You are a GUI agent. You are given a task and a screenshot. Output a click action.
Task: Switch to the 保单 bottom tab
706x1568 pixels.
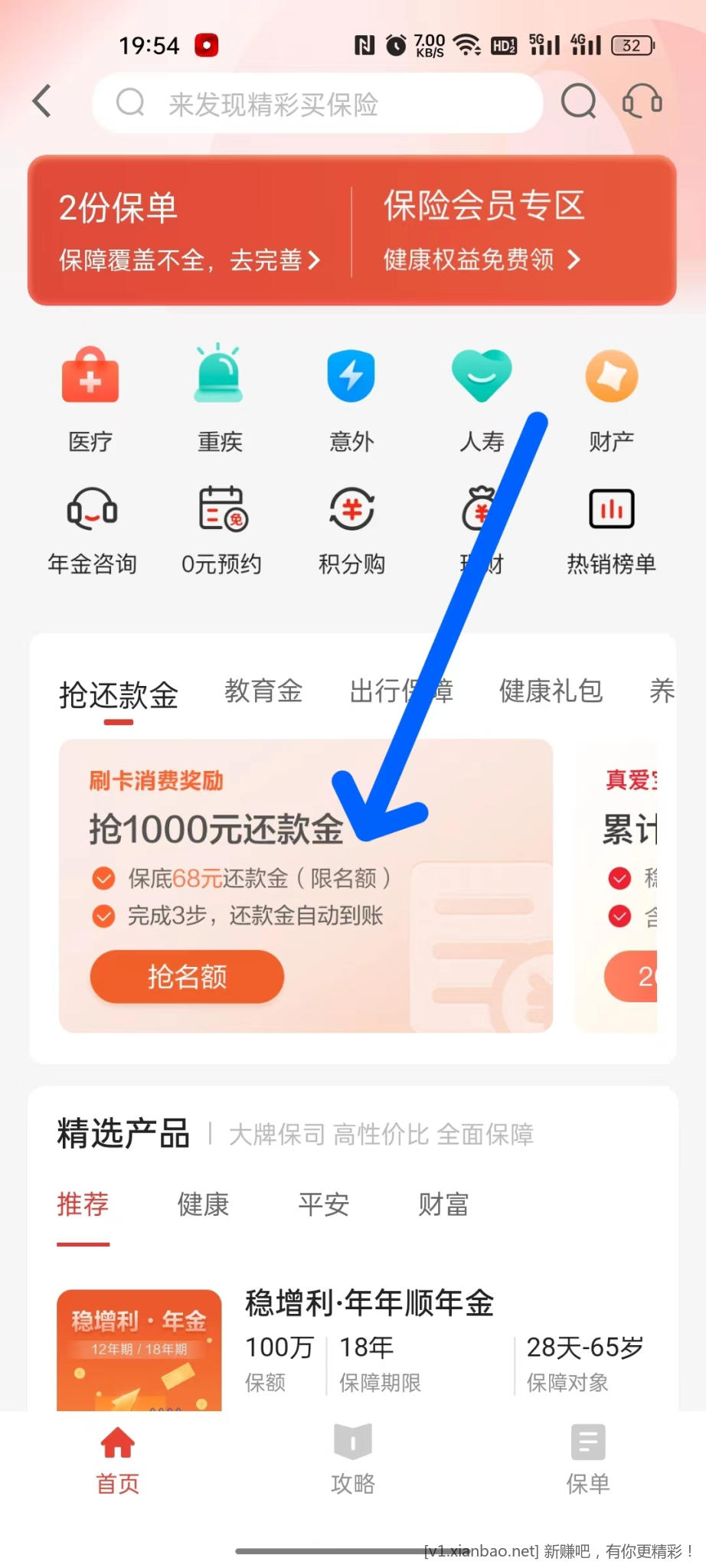point(588,1459)
